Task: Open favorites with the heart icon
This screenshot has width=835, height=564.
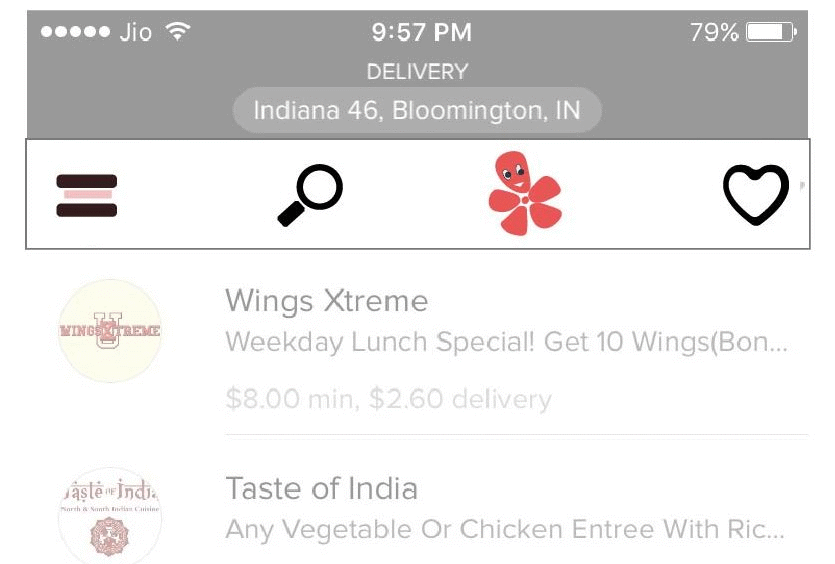Action: 756,194
